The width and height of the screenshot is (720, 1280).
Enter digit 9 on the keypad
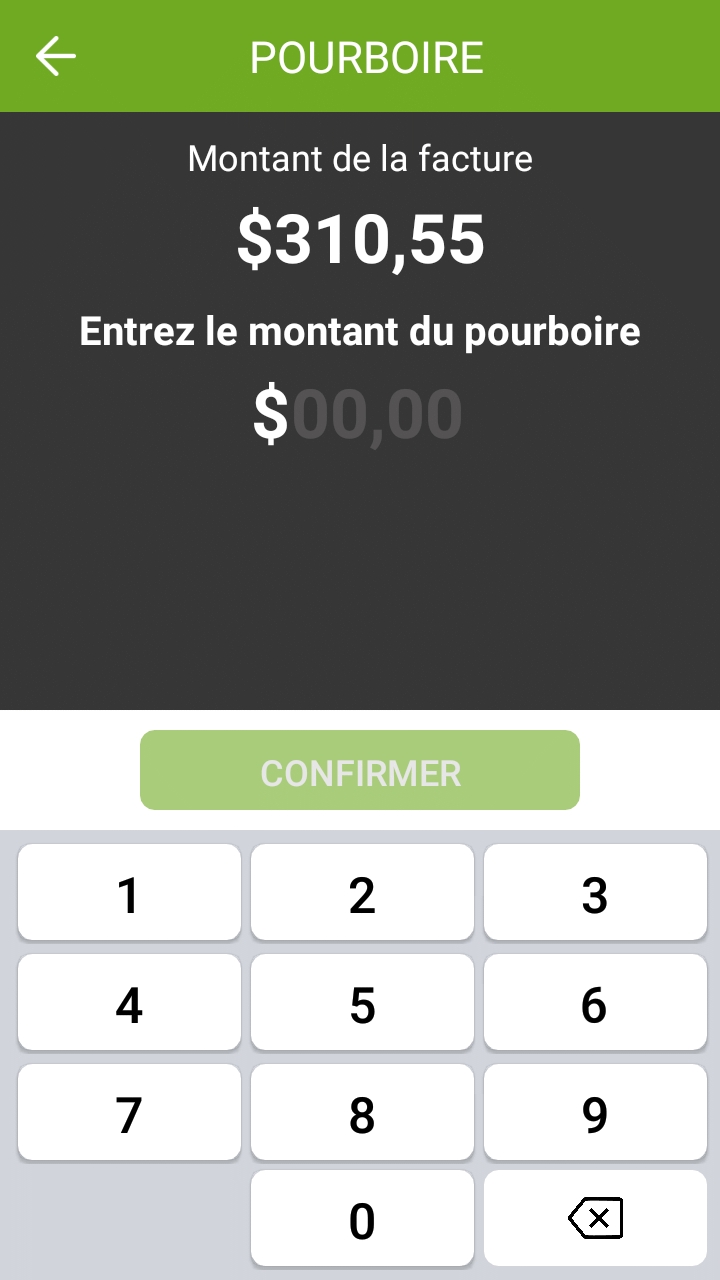click(595, 1113)
